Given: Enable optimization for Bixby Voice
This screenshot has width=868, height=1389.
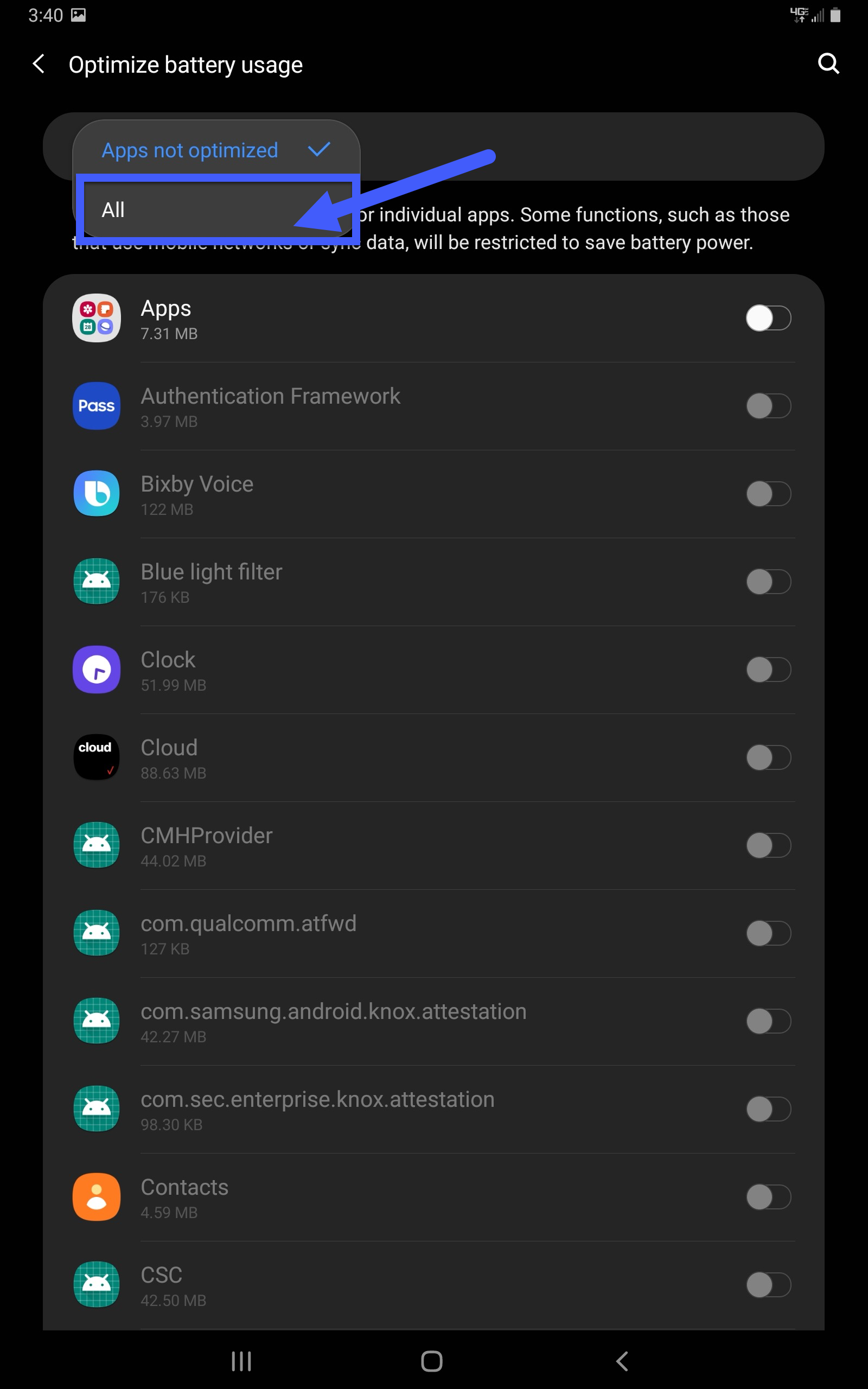Looking at the screenshot, I should coord(768,494).
